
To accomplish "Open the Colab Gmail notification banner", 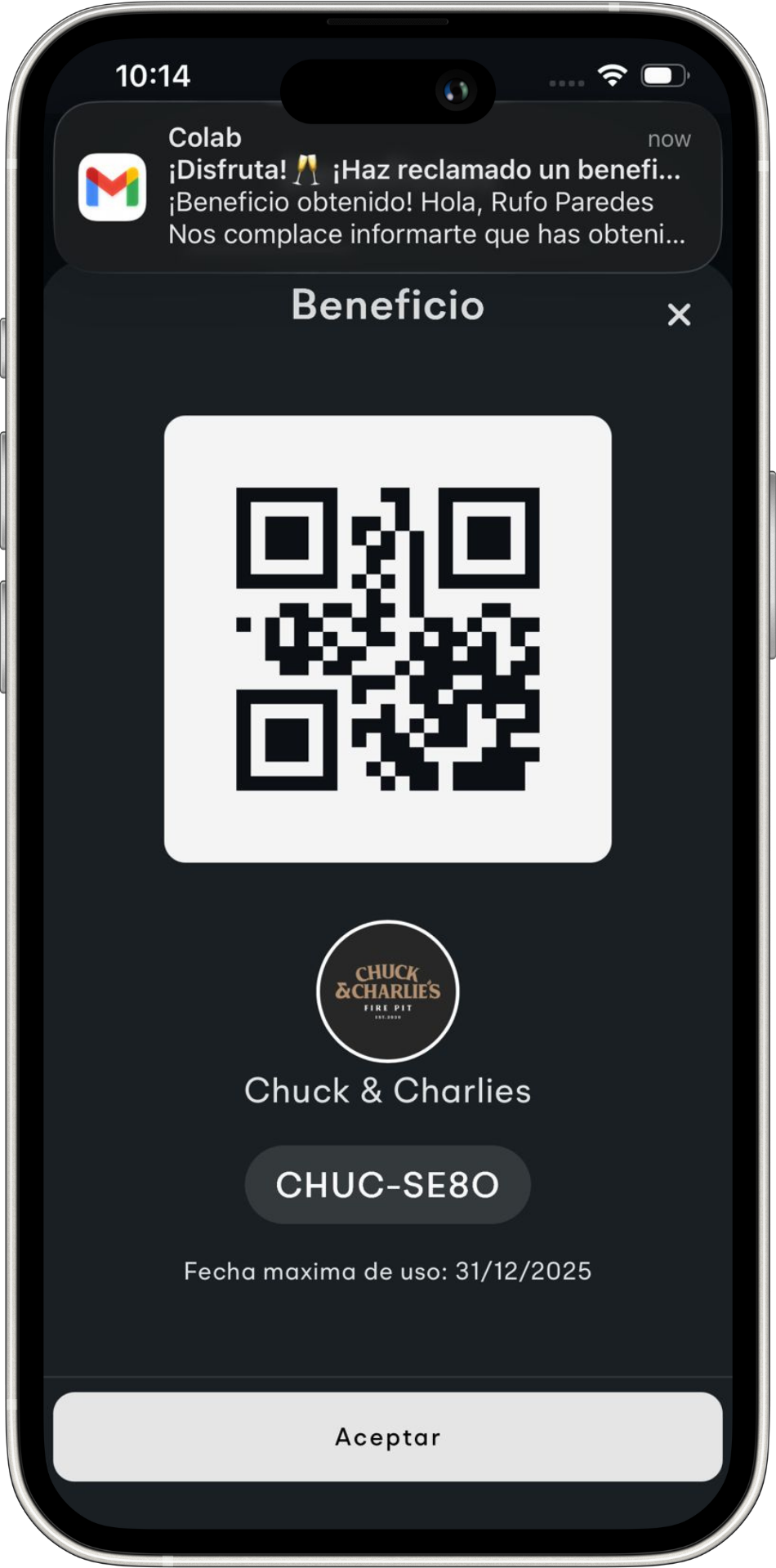I will click(388, 186).
